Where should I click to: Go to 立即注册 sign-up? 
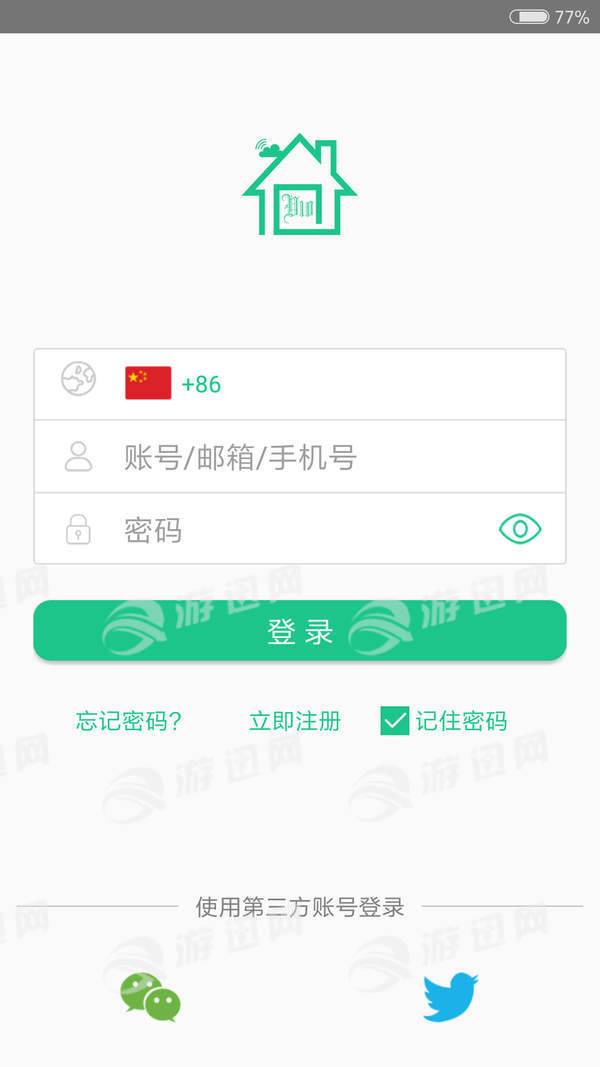tap(295, 721)
